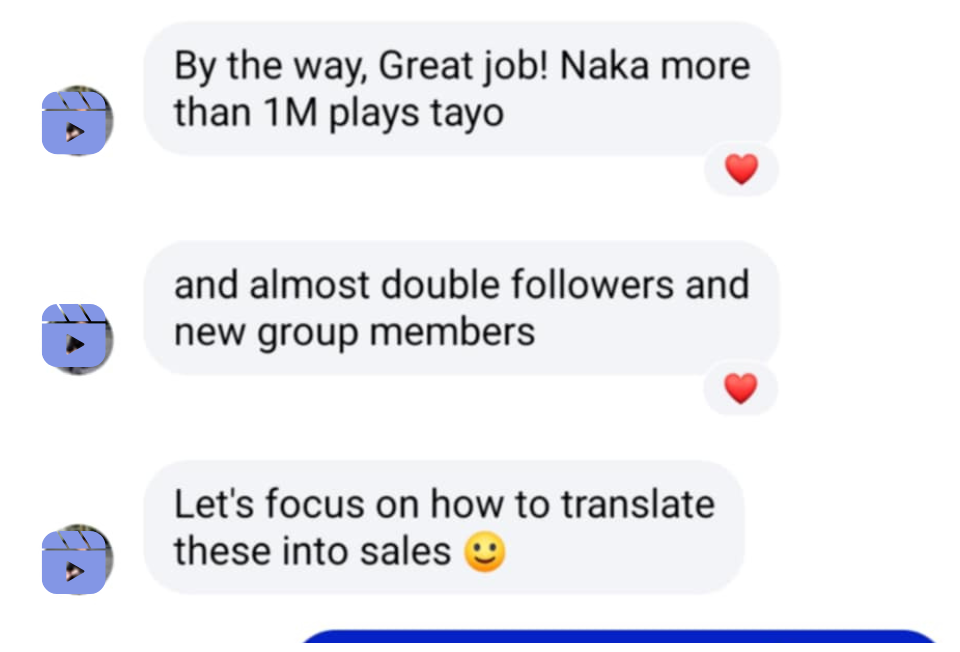Tap sender avatar next to the 'translate these into sales' message
This screenshot has width=960, height=652.
click(77, 559)
